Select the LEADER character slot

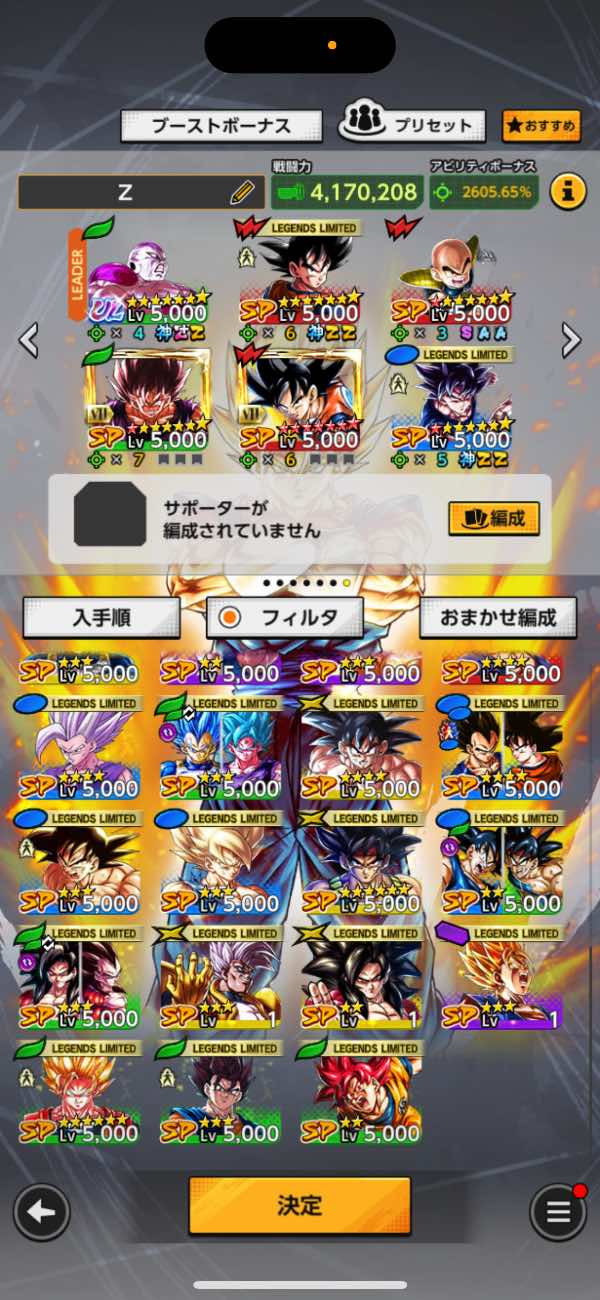point(150,282)
